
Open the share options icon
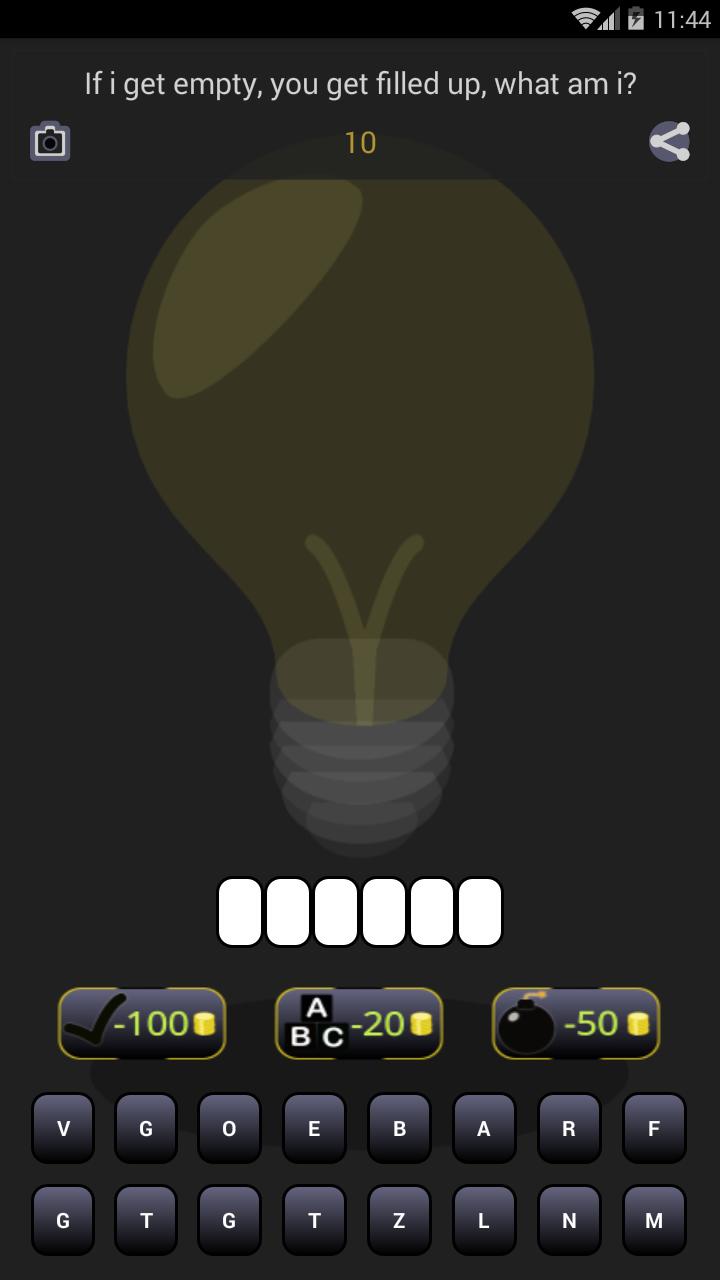point(669,141)
